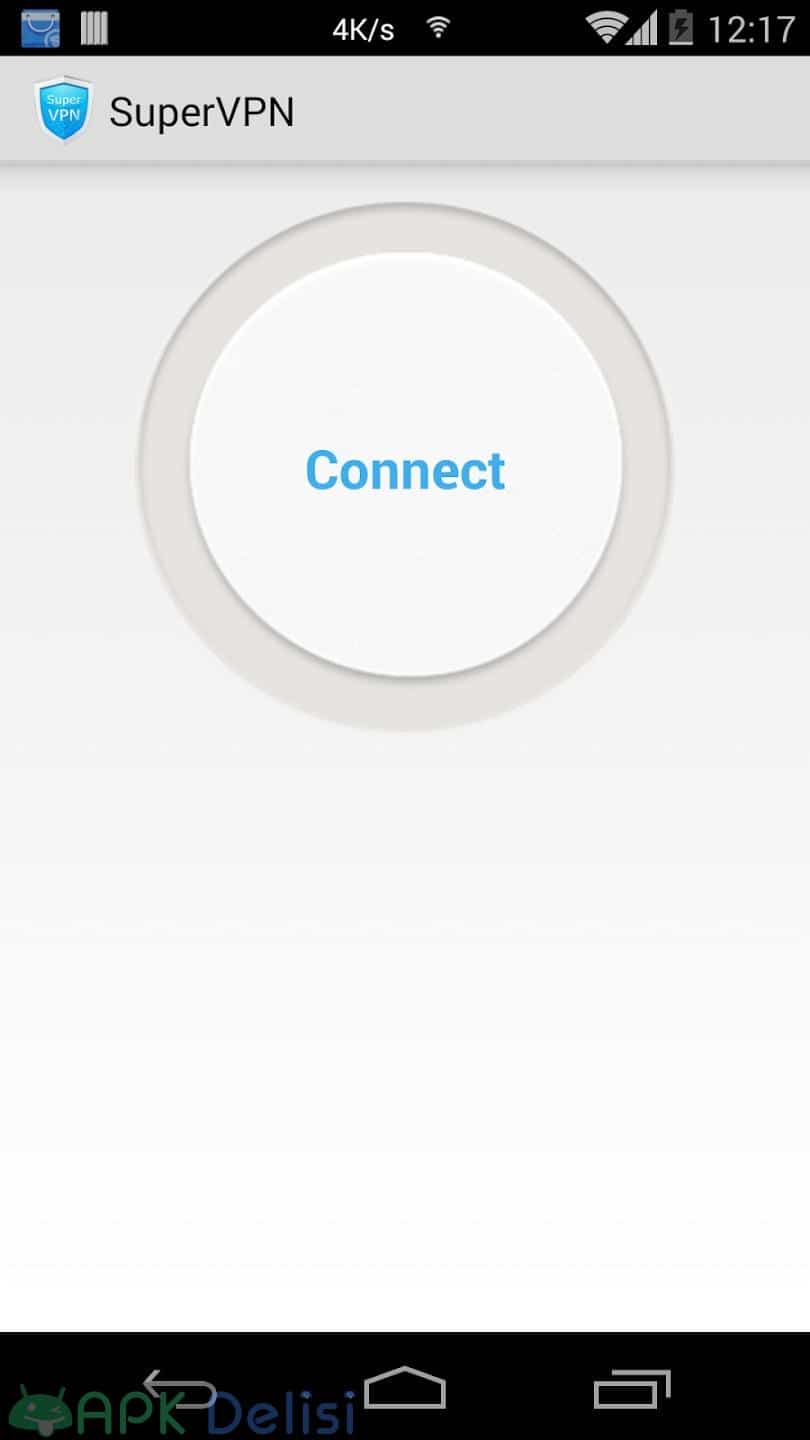Open the home screen

[x=405, y=1388]
